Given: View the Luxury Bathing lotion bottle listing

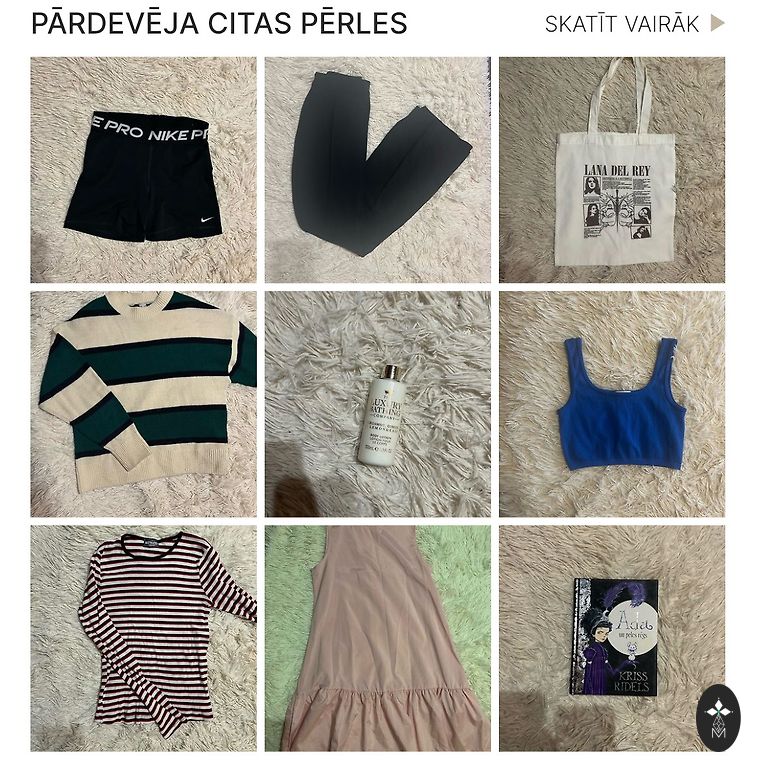Looking at the screenshot, I should [377, 403].
